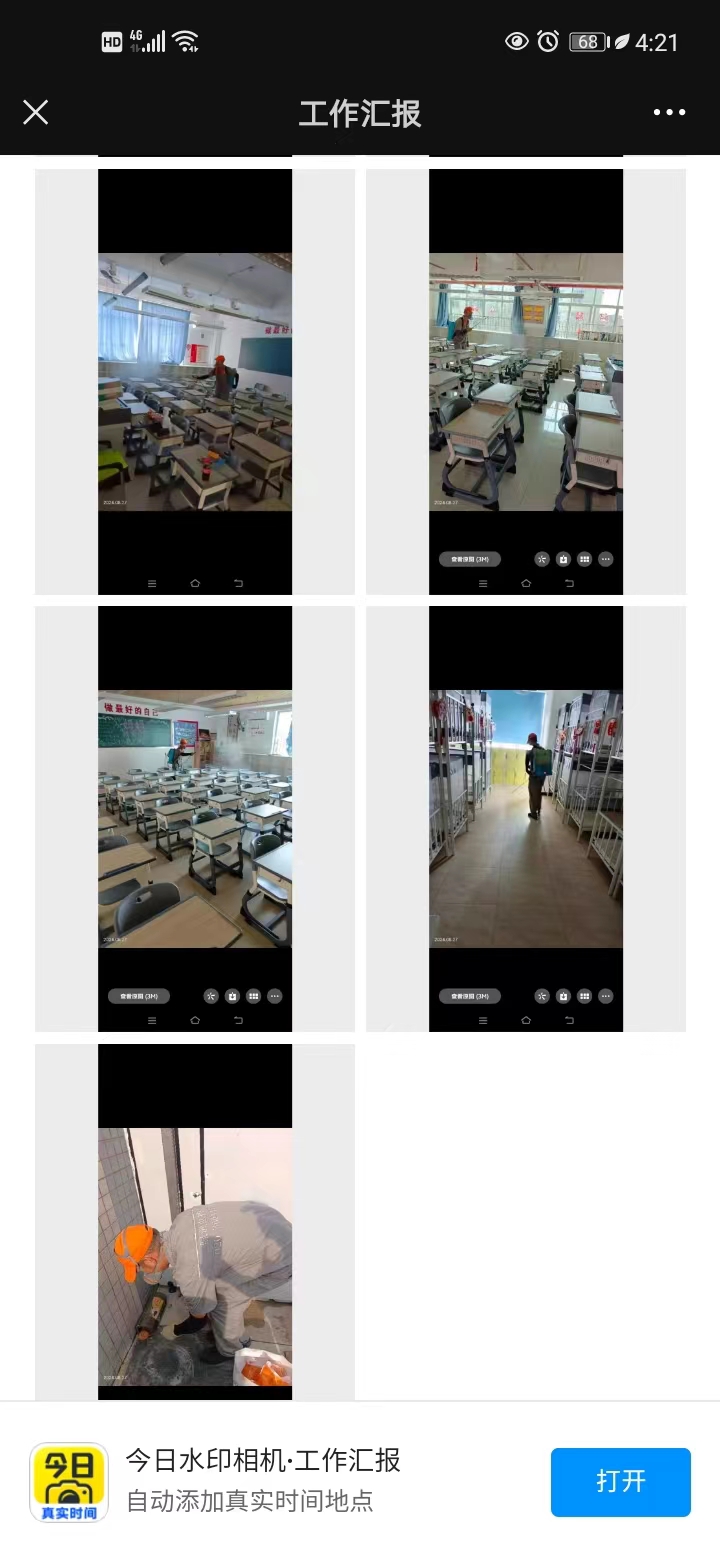The height and width of the screenshot is (1560, 720).
Task: Open the dormitory hallway bunk bed photo
Action: click(526, 818)
